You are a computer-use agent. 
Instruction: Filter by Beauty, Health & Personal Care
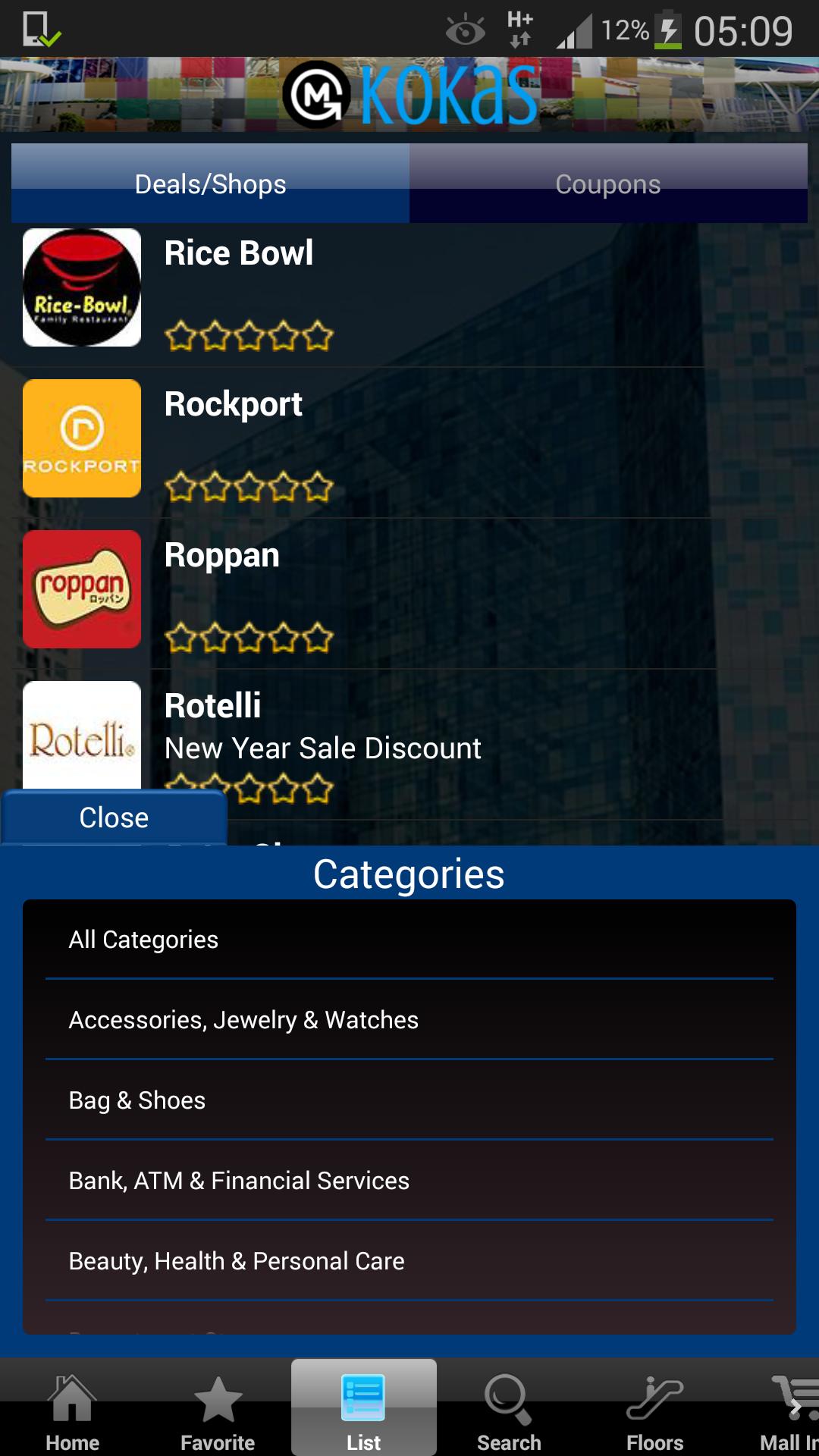pos(409,1261)
